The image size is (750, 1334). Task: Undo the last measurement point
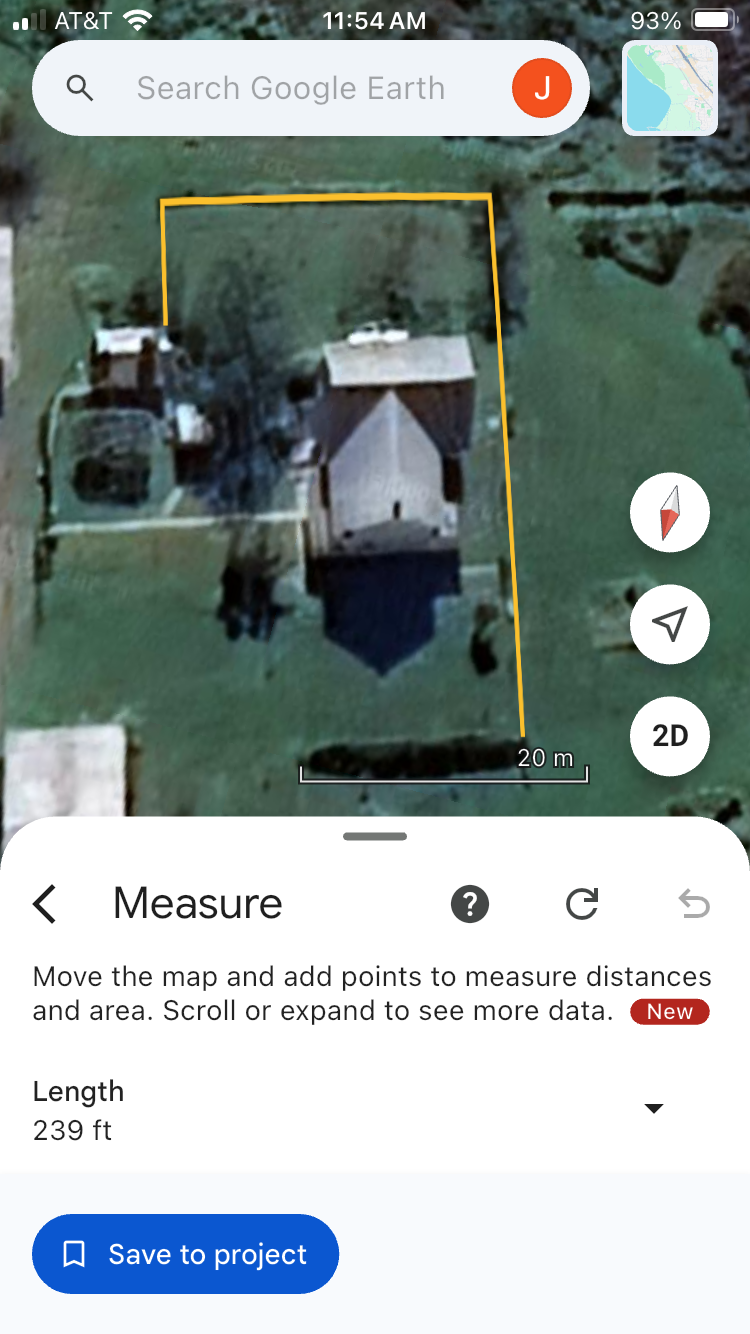point(694,904)
